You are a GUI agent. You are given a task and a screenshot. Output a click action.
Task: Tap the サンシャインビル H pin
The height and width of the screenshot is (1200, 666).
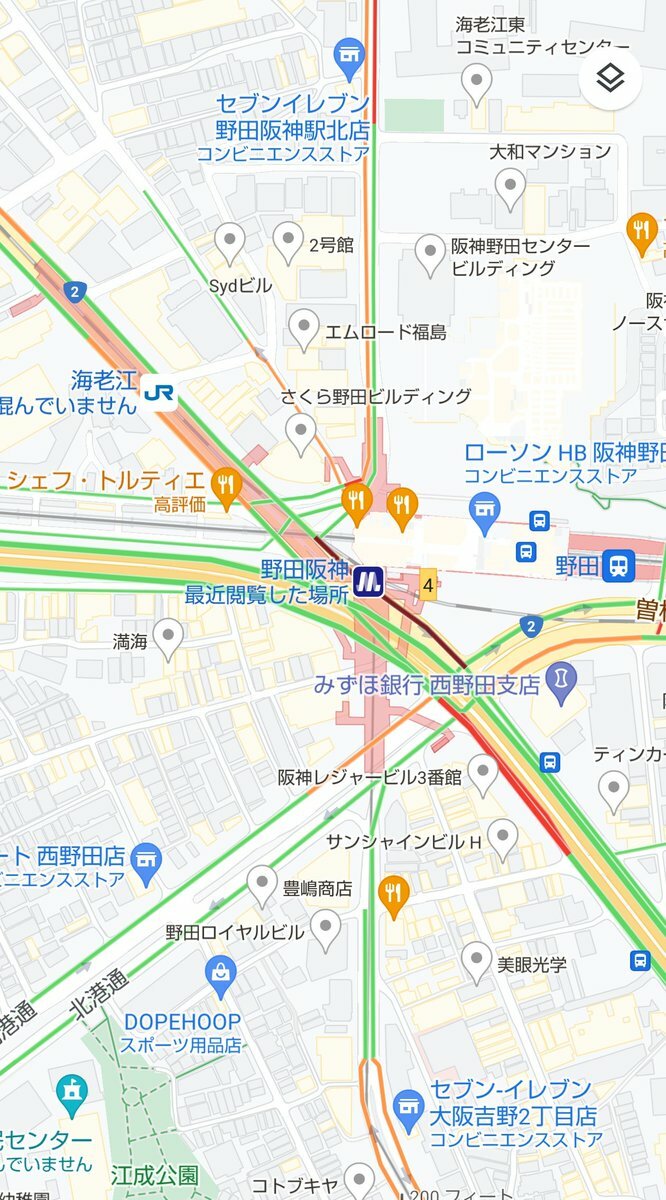[x=502, y=837]
